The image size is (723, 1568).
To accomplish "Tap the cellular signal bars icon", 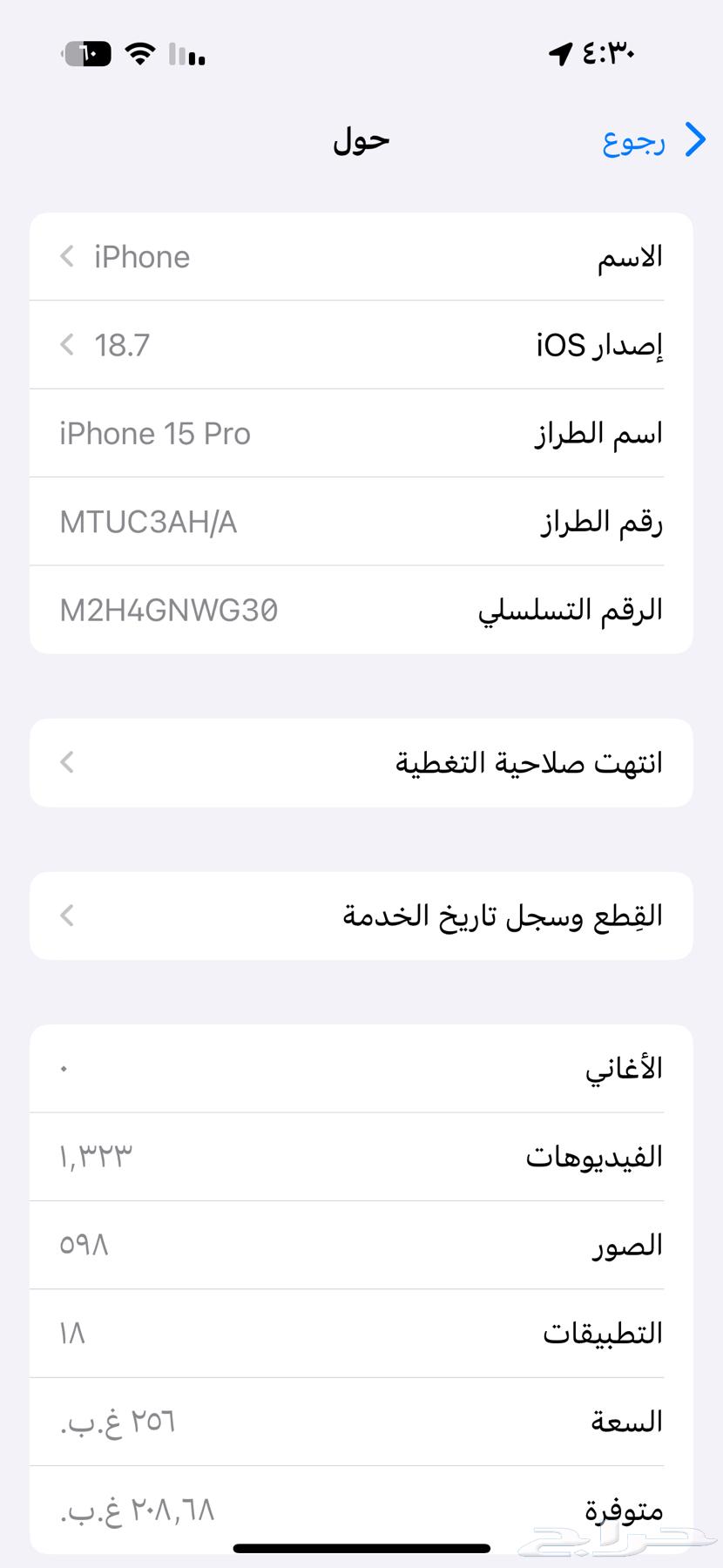I will tap(187, 56).
